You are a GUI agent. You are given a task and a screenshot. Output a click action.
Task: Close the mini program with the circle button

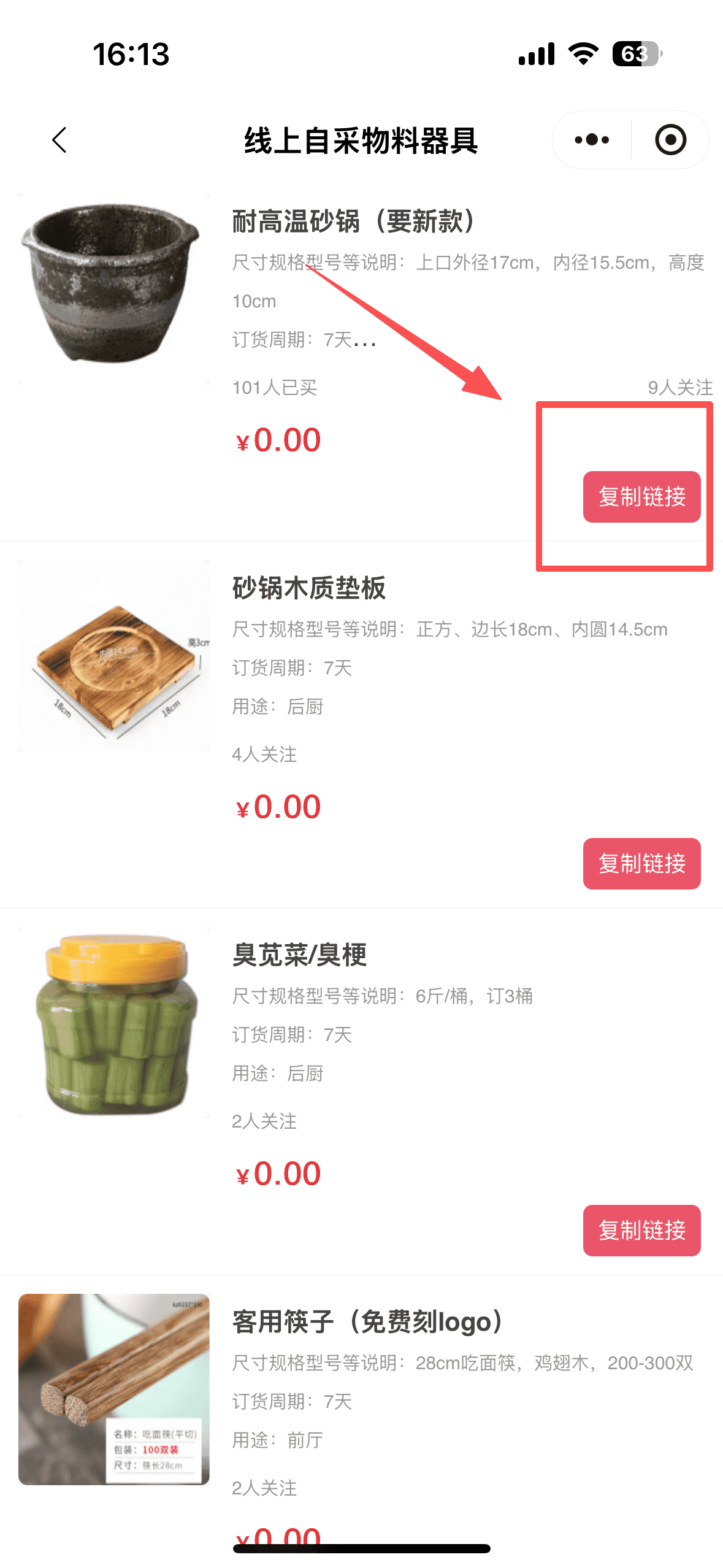[670, 140]
